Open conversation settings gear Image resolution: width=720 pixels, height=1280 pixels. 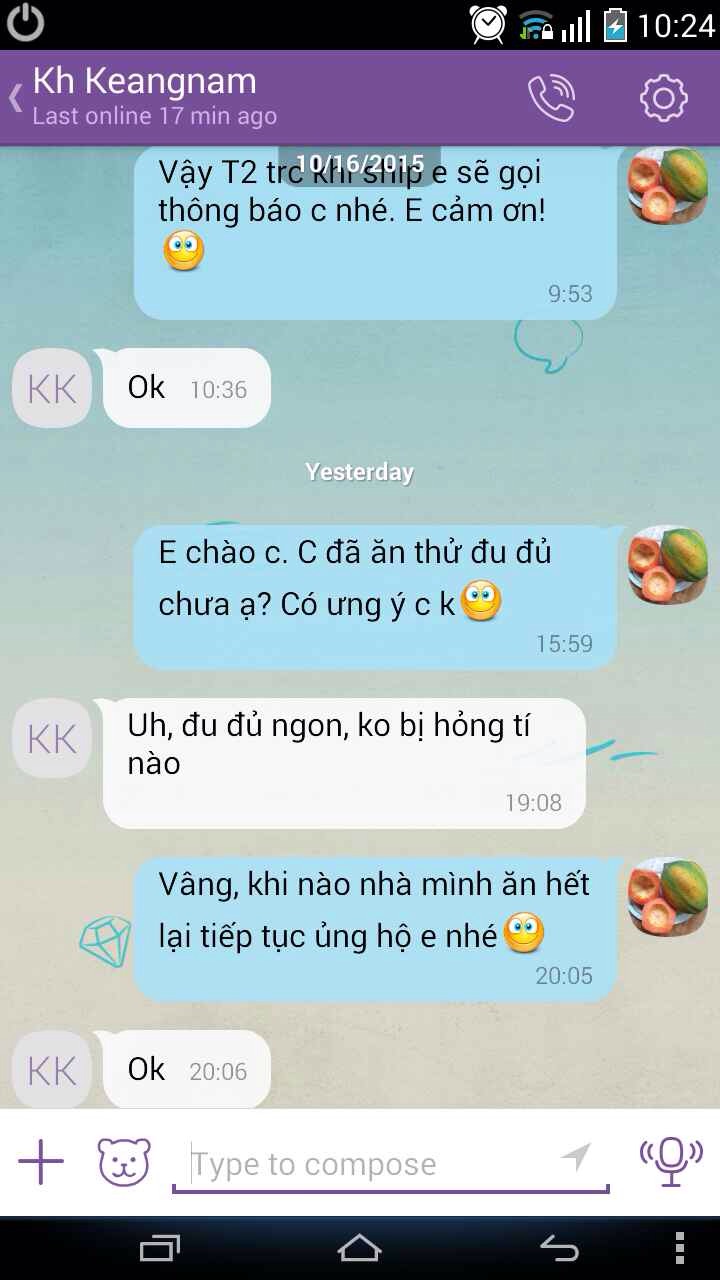coord(663,98)
